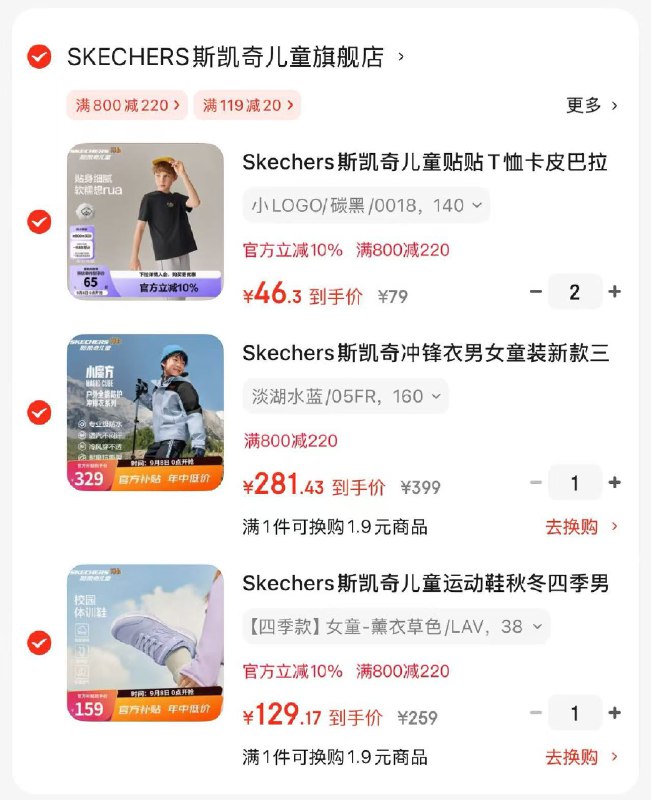Decrease quantity of the 贴贴T恤
This screenshot has height=800, width=651.
point(536,292)
